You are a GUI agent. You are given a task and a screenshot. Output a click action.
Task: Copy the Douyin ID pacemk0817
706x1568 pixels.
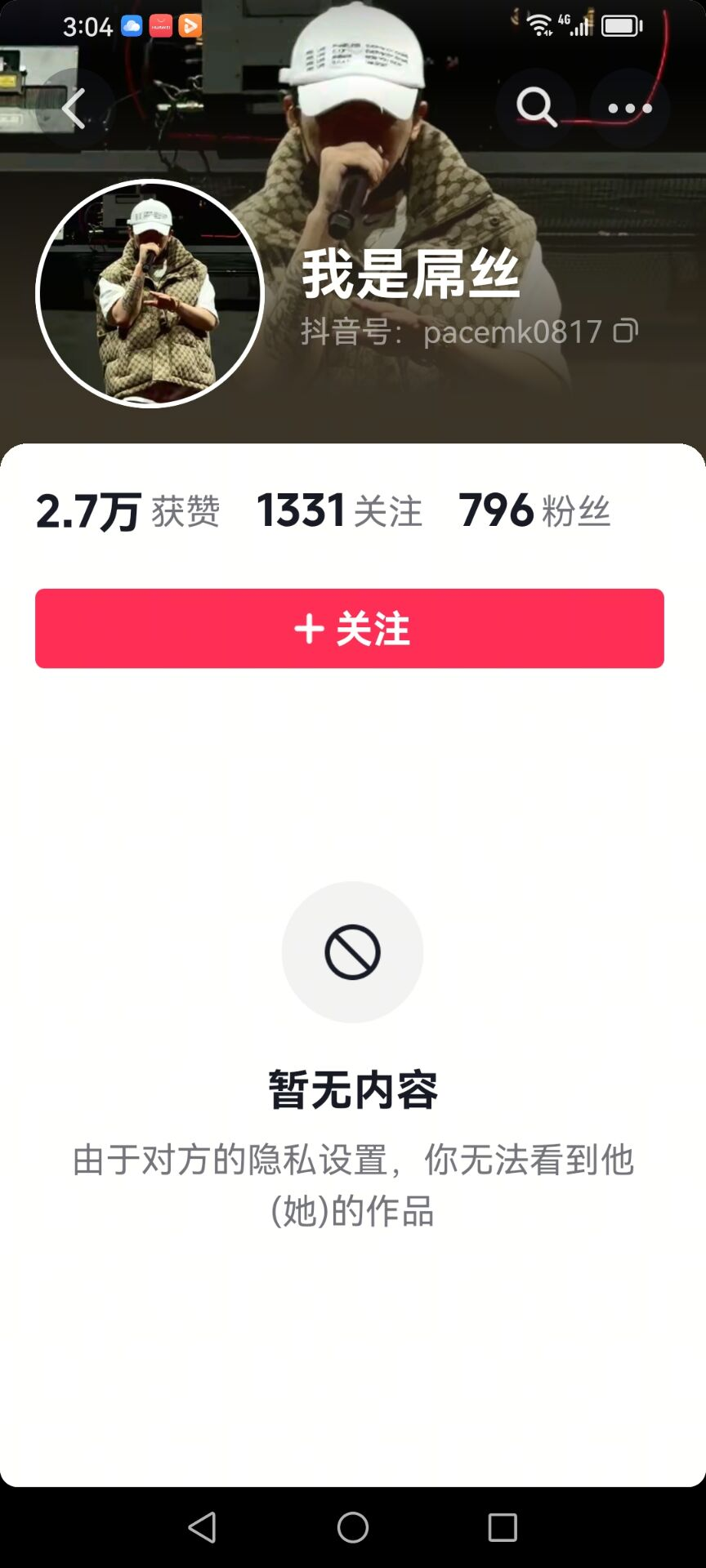pyautogui.click(x=626, y=331)
